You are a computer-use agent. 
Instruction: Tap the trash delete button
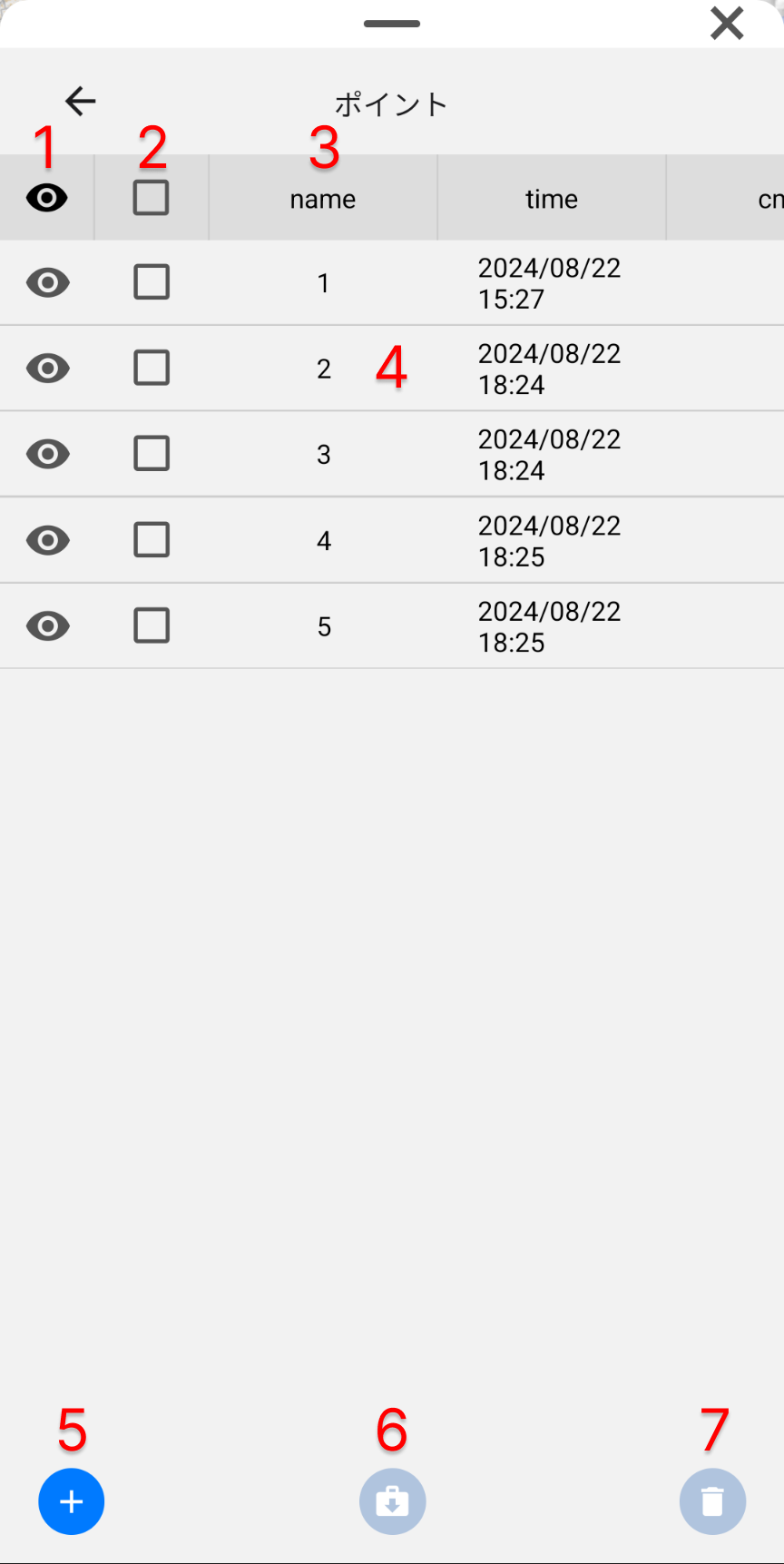(x=712, y=1501)
